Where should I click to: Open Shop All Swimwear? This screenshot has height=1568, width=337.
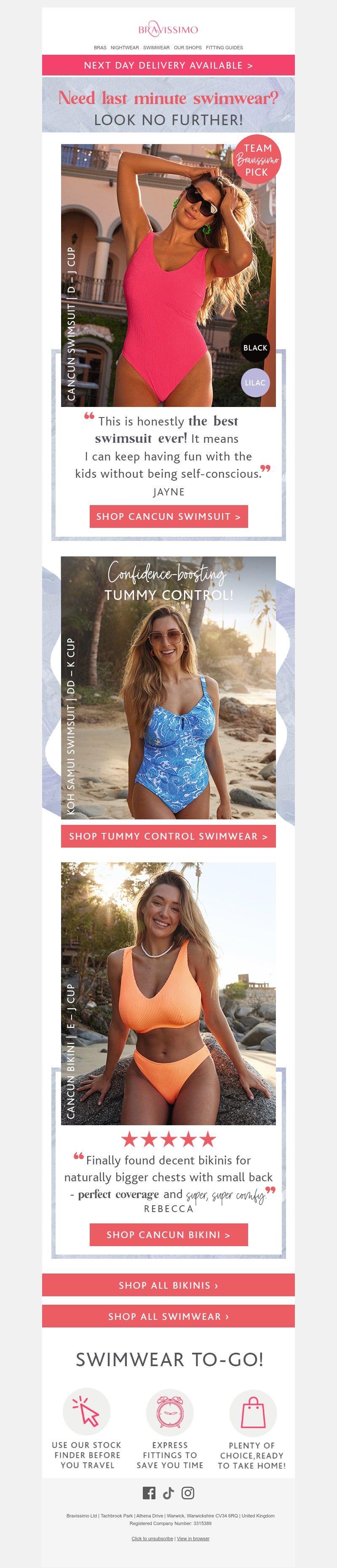pyautogui.click(x=168, y=1316)
